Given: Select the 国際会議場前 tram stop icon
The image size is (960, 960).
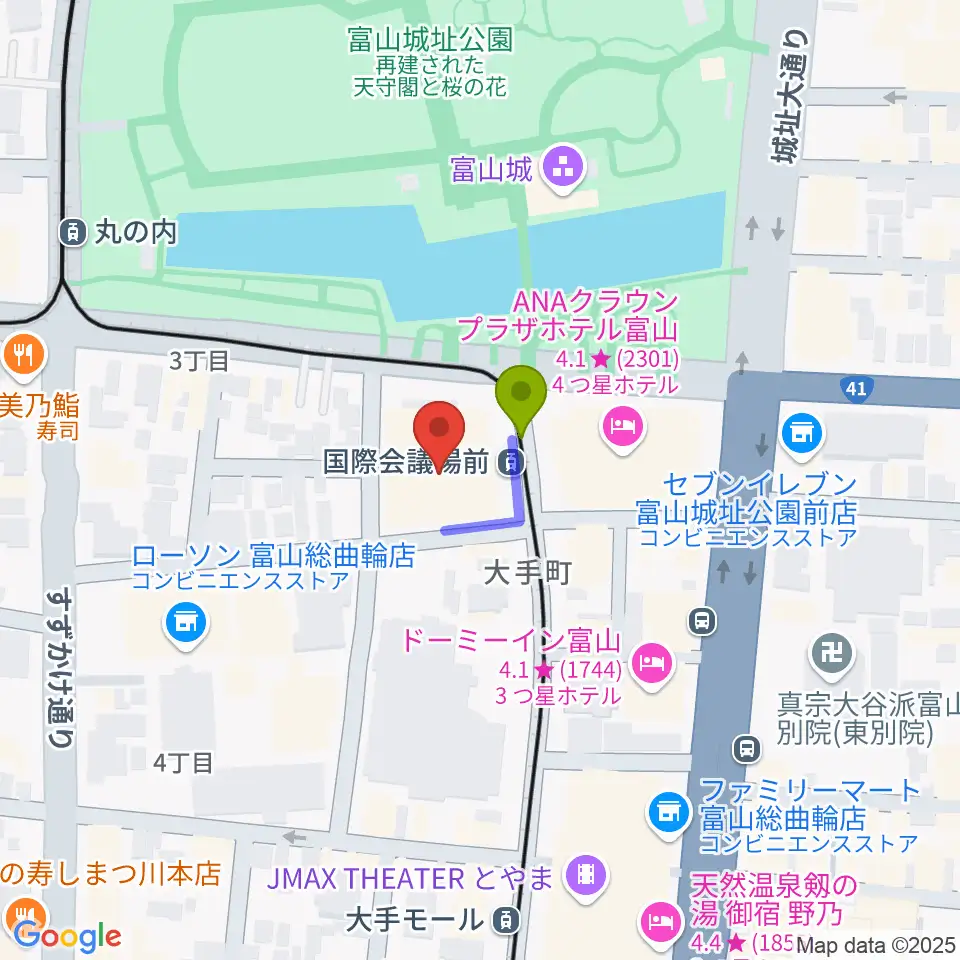Looking at the screenshot, I should pos(510,462).
